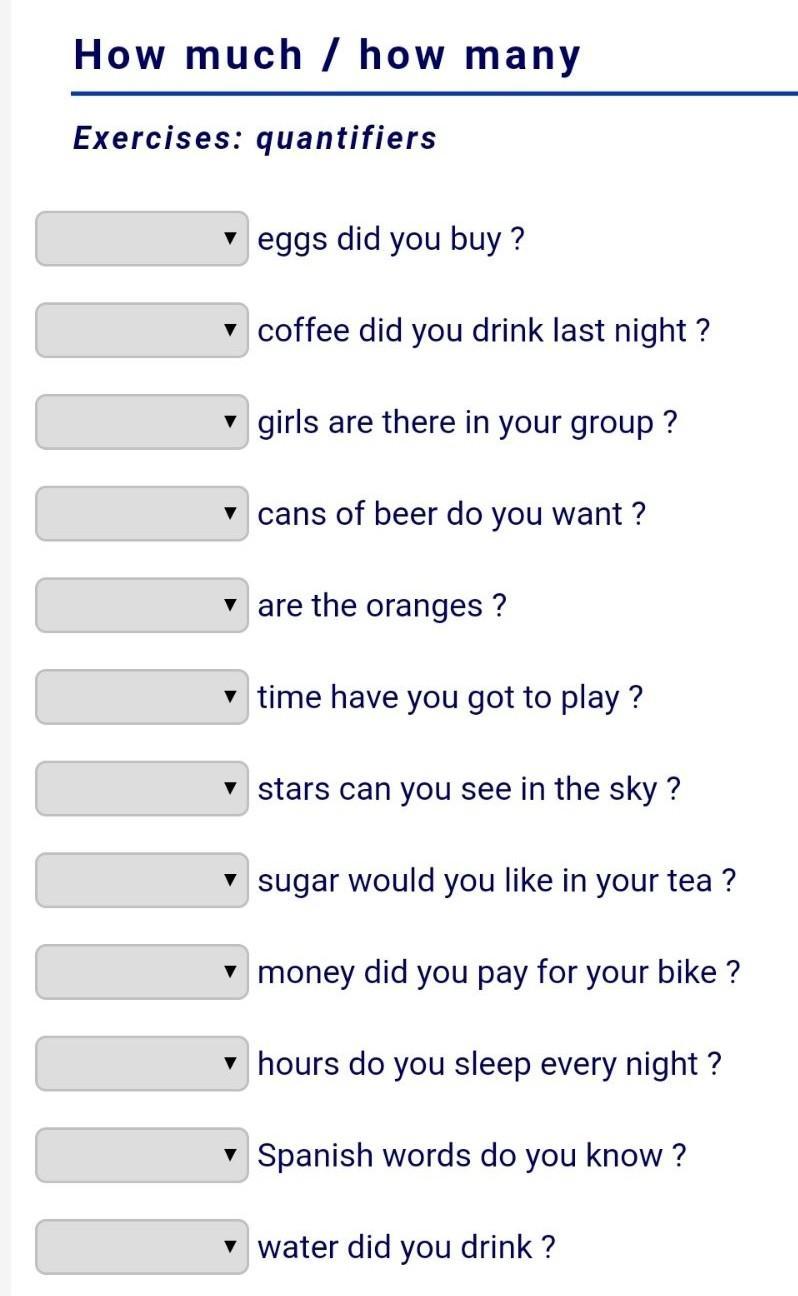
Task: Expand the dropdown before "are the oranges"
Action: pyautogui.click(x=142, y=606)
